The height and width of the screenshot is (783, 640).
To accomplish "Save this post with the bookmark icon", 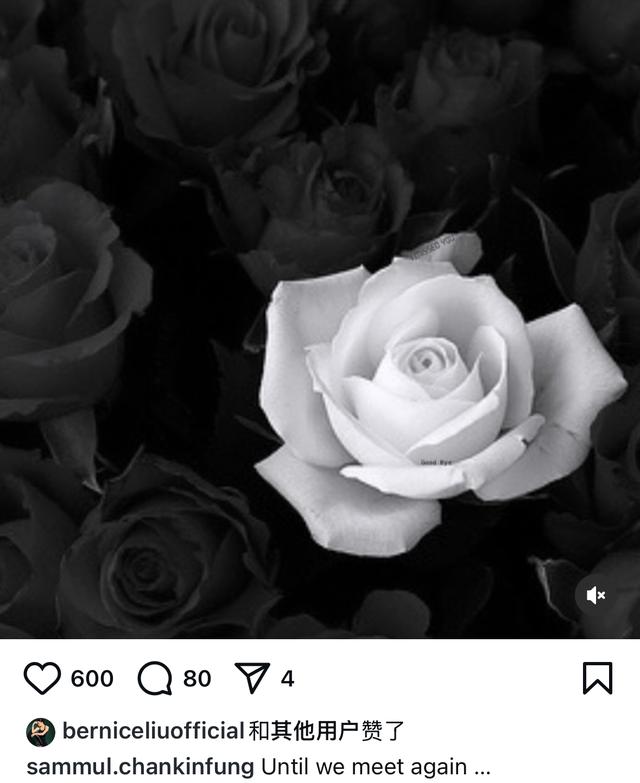I will pos(597,678).
